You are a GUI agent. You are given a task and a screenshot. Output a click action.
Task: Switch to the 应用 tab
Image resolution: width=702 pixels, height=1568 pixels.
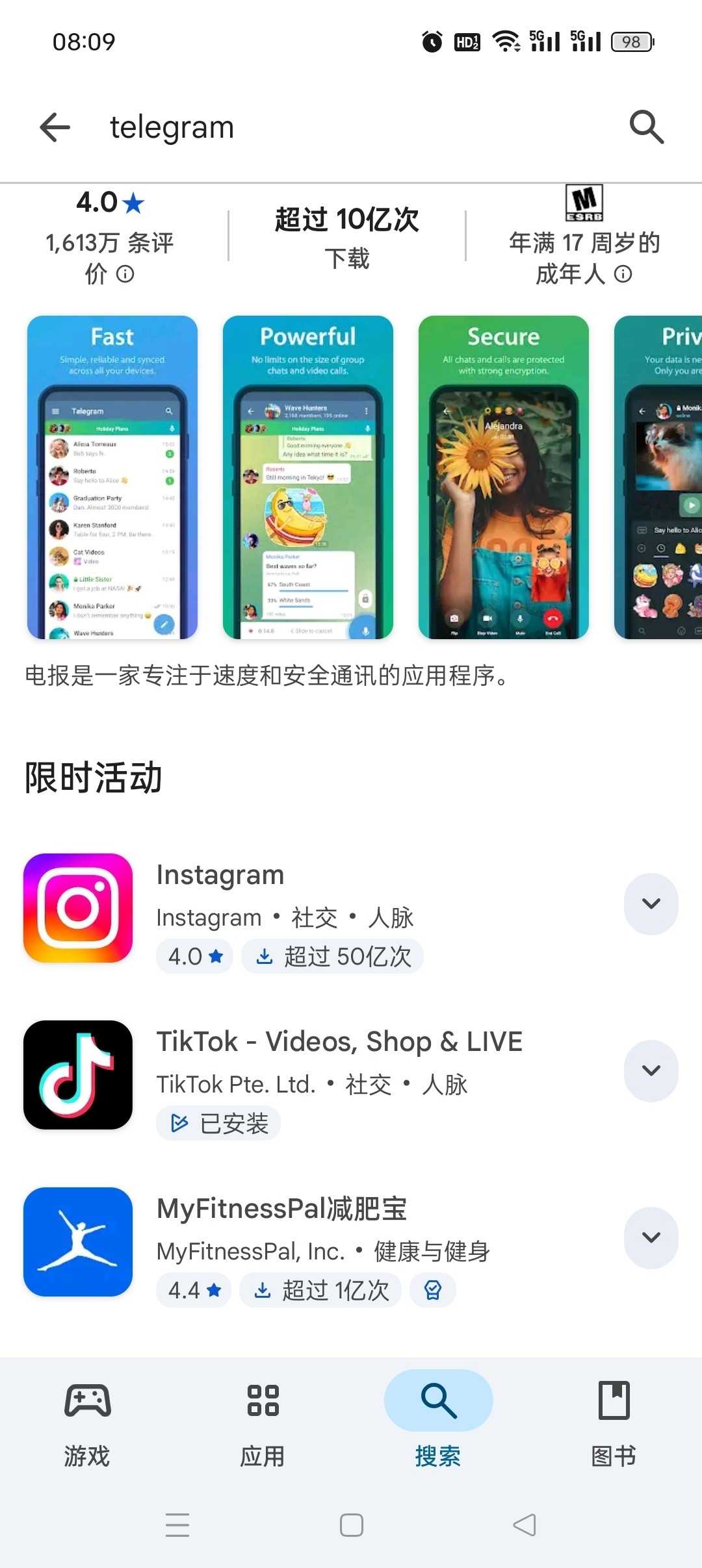click(x=263, y=1425)
